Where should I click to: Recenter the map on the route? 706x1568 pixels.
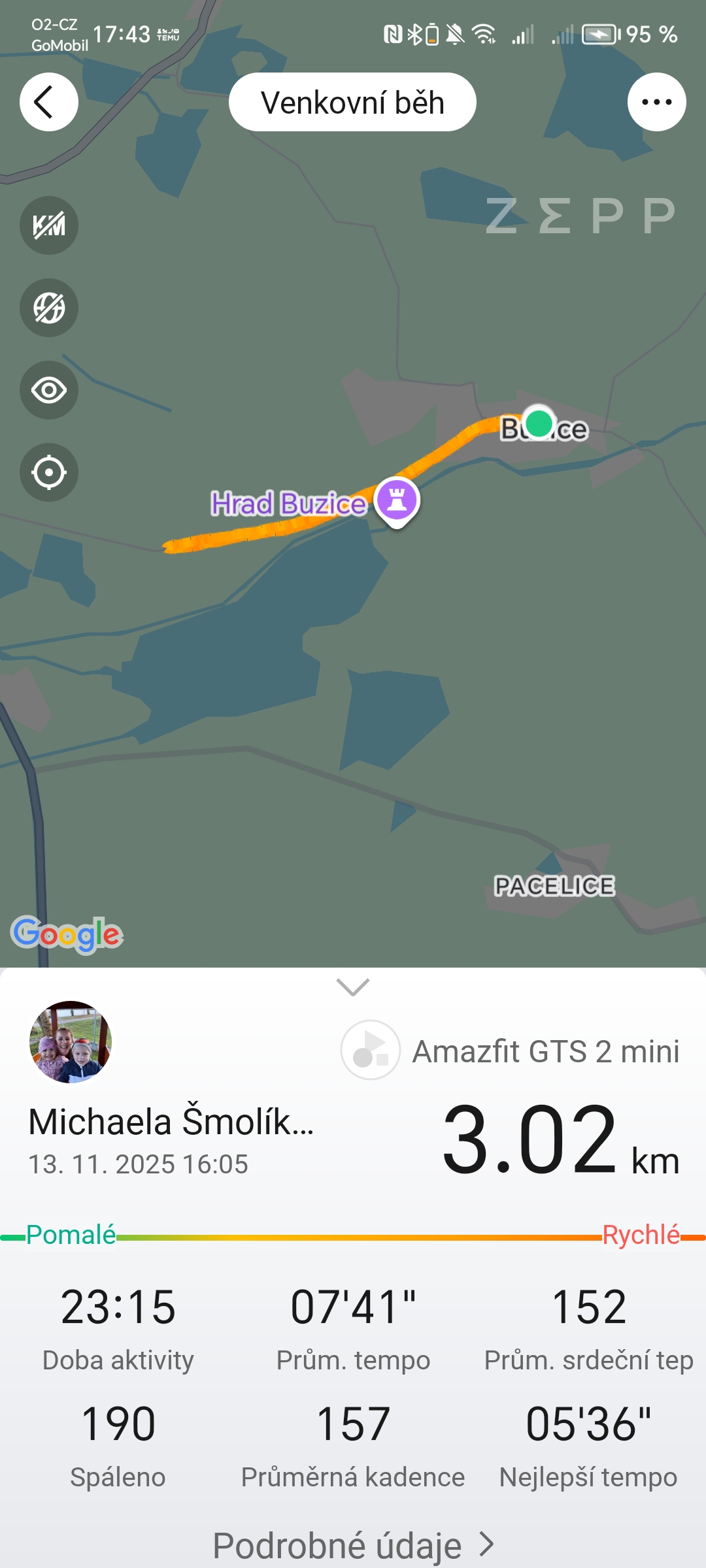[49, 473]
